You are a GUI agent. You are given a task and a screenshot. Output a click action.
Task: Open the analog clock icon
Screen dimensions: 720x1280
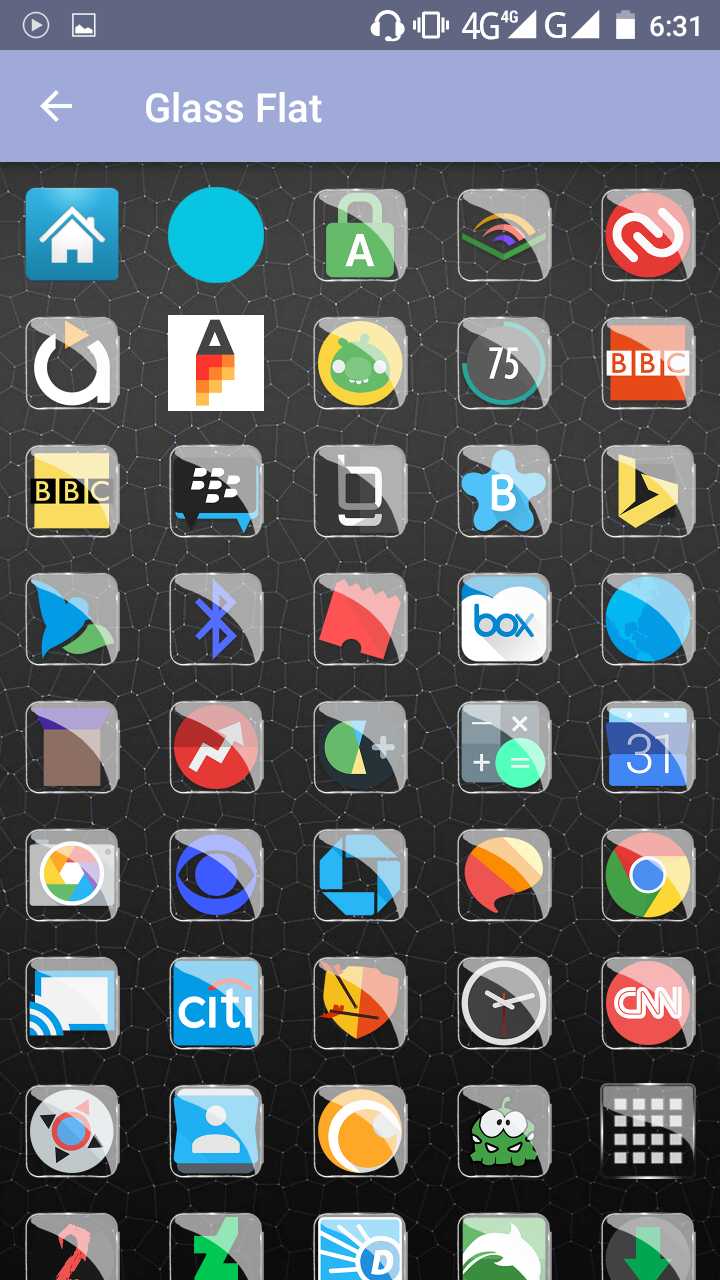click(504, 1003)
